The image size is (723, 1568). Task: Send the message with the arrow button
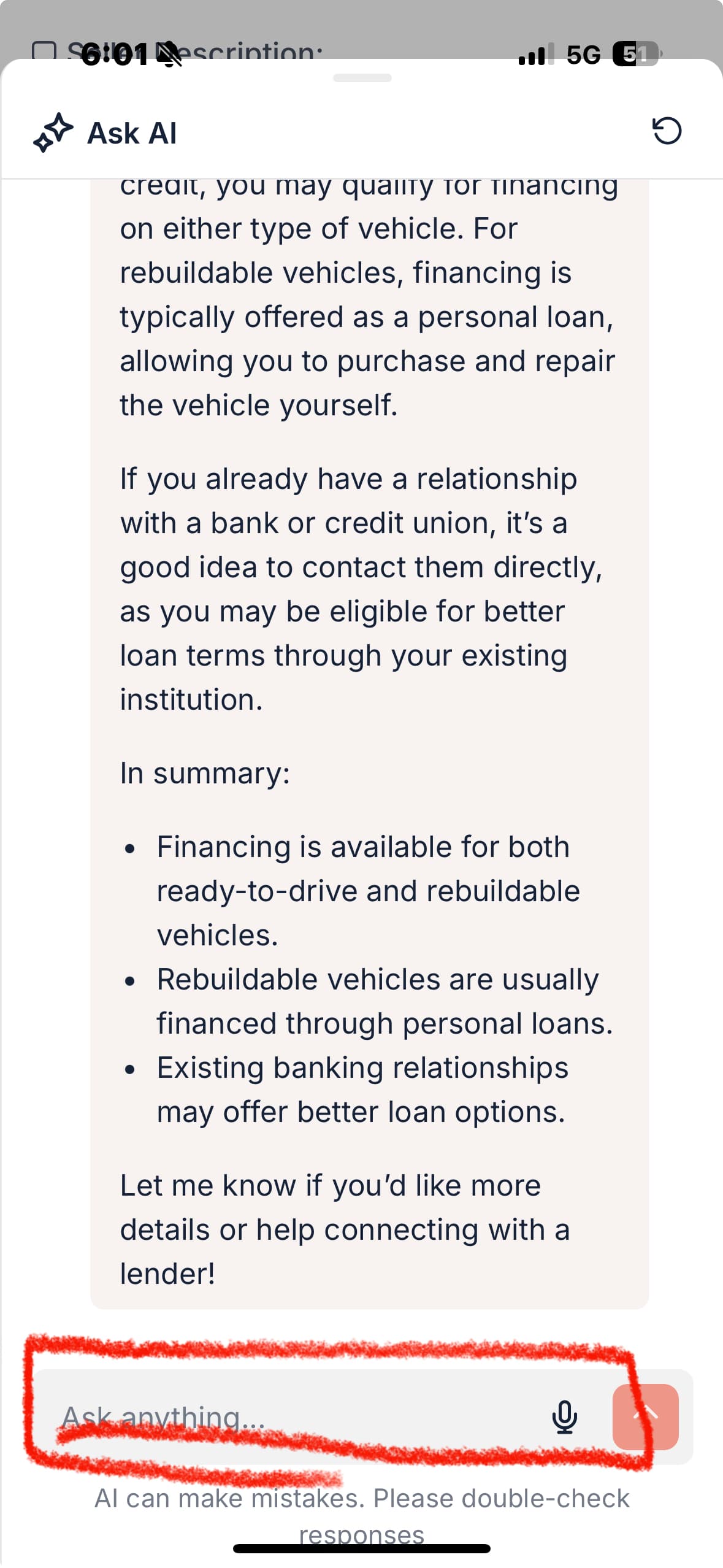(645, 1417)
